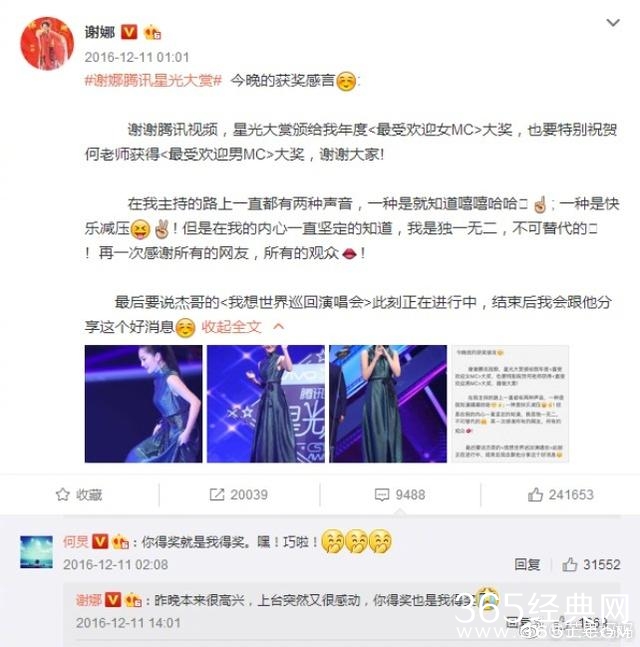Viewport: 640px width, 647px height.
Task: View the second photo of the post
Action: pos(265,404)
